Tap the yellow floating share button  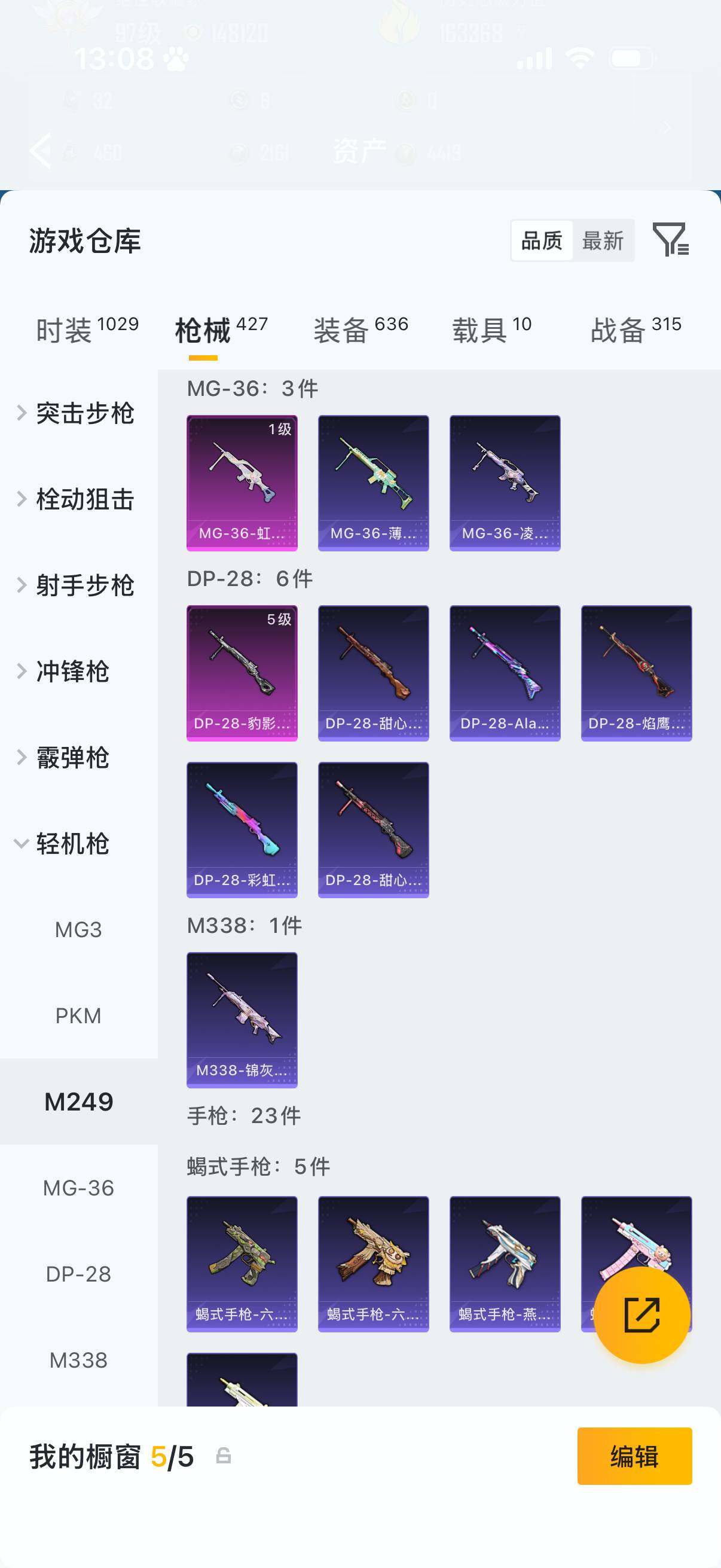coord(641,1315)
